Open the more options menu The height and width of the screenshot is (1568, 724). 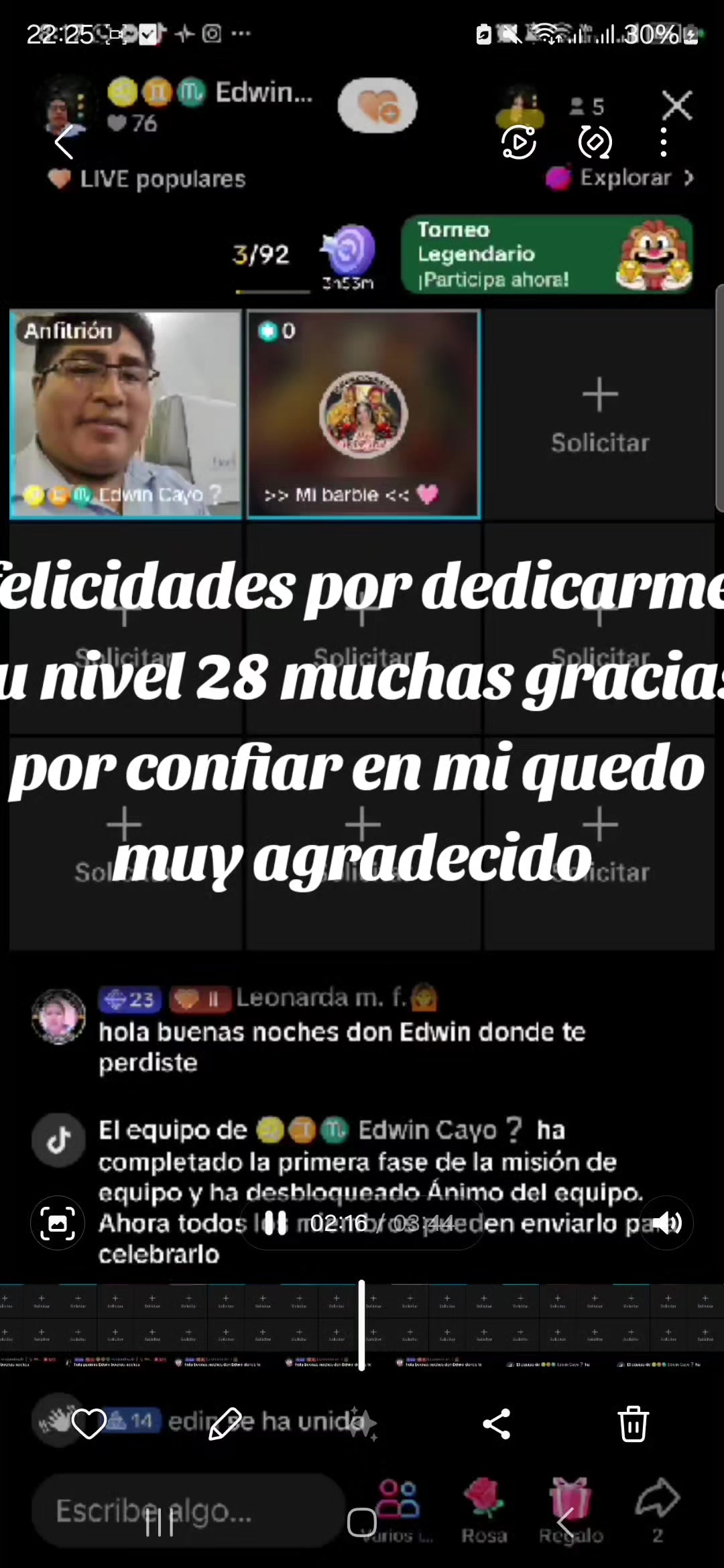point(664,143)
